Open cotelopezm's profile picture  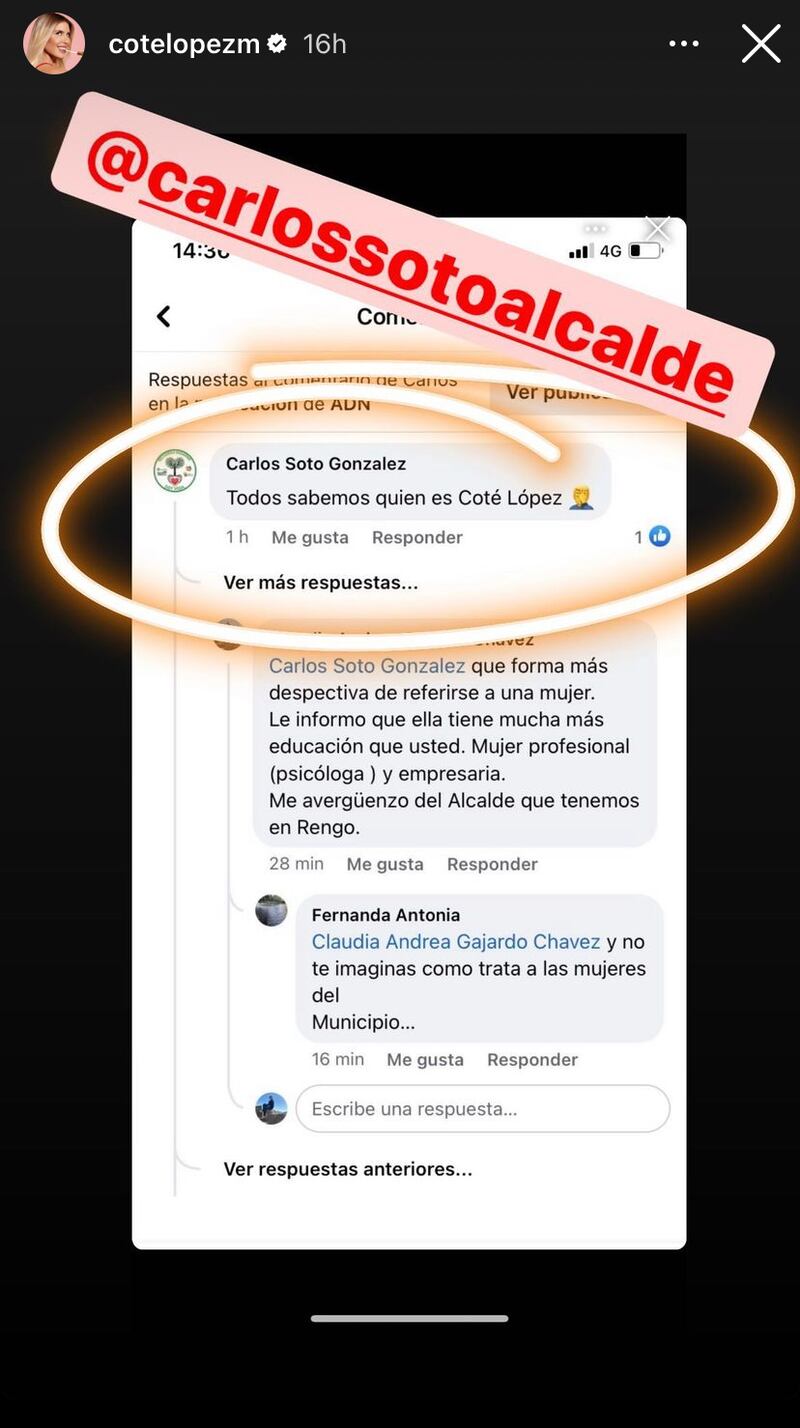pyautogui.click(x=54, y=44)
